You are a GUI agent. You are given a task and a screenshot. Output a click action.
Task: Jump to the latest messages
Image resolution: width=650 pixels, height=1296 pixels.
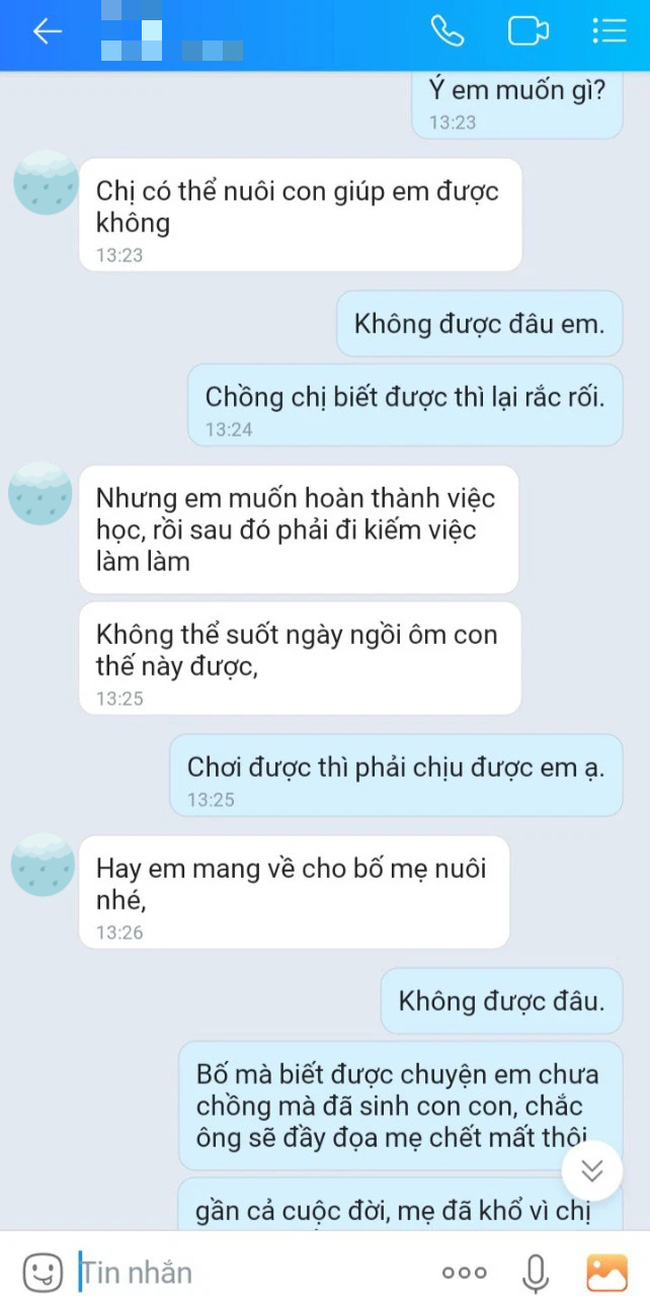click(x=592, y=1171)
